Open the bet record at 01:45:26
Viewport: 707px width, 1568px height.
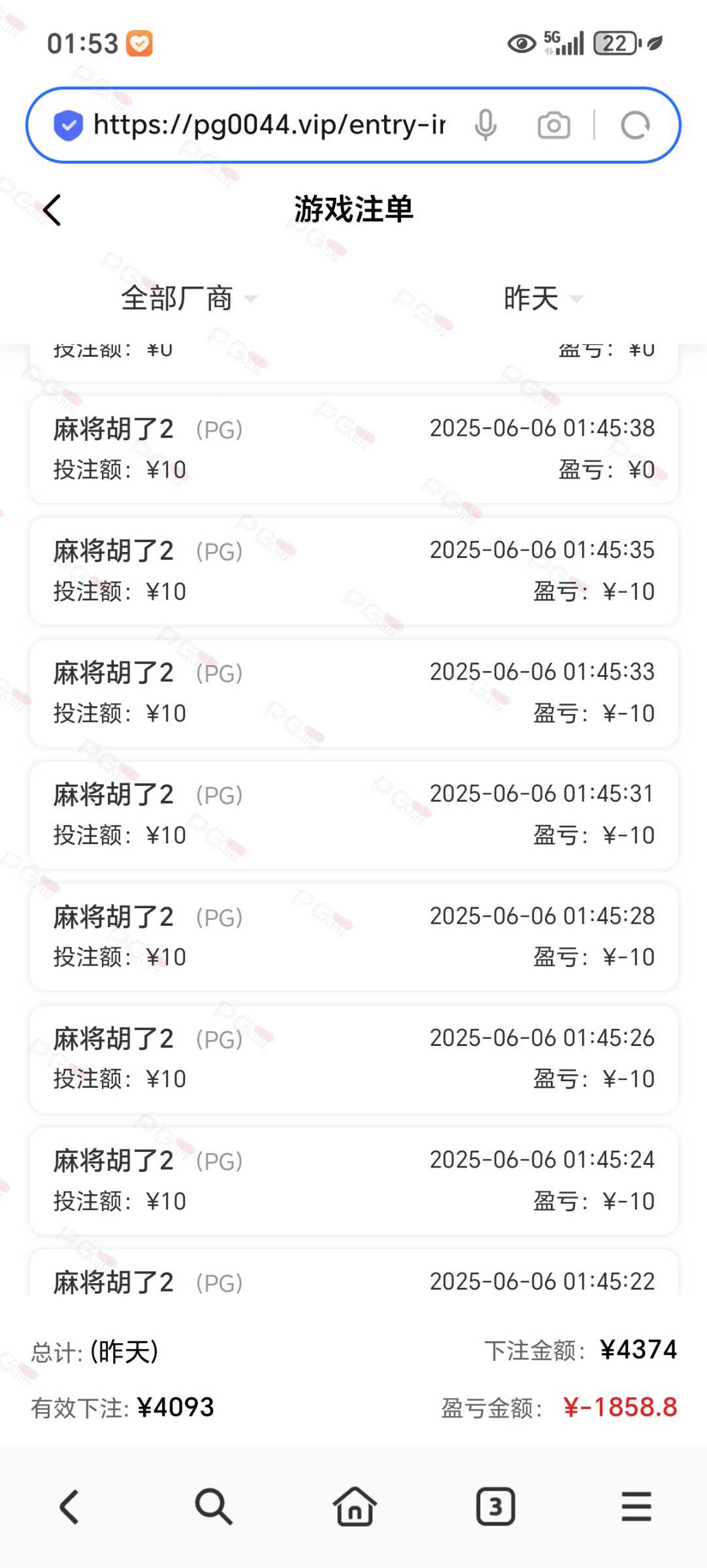coord(354,1059)
